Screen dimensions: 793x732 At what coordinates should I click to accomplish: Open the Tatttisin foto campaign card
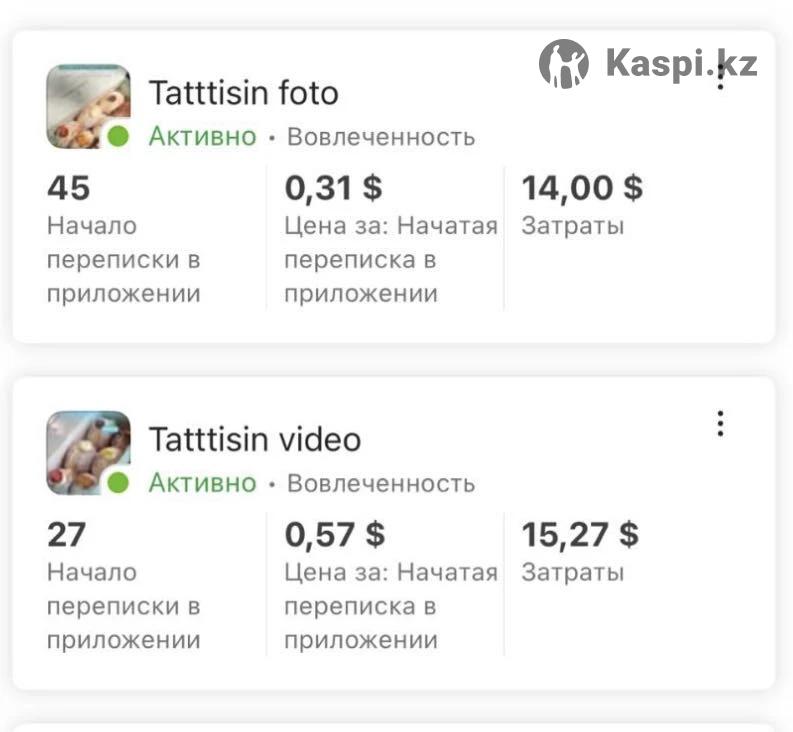[x=243, y=94]
